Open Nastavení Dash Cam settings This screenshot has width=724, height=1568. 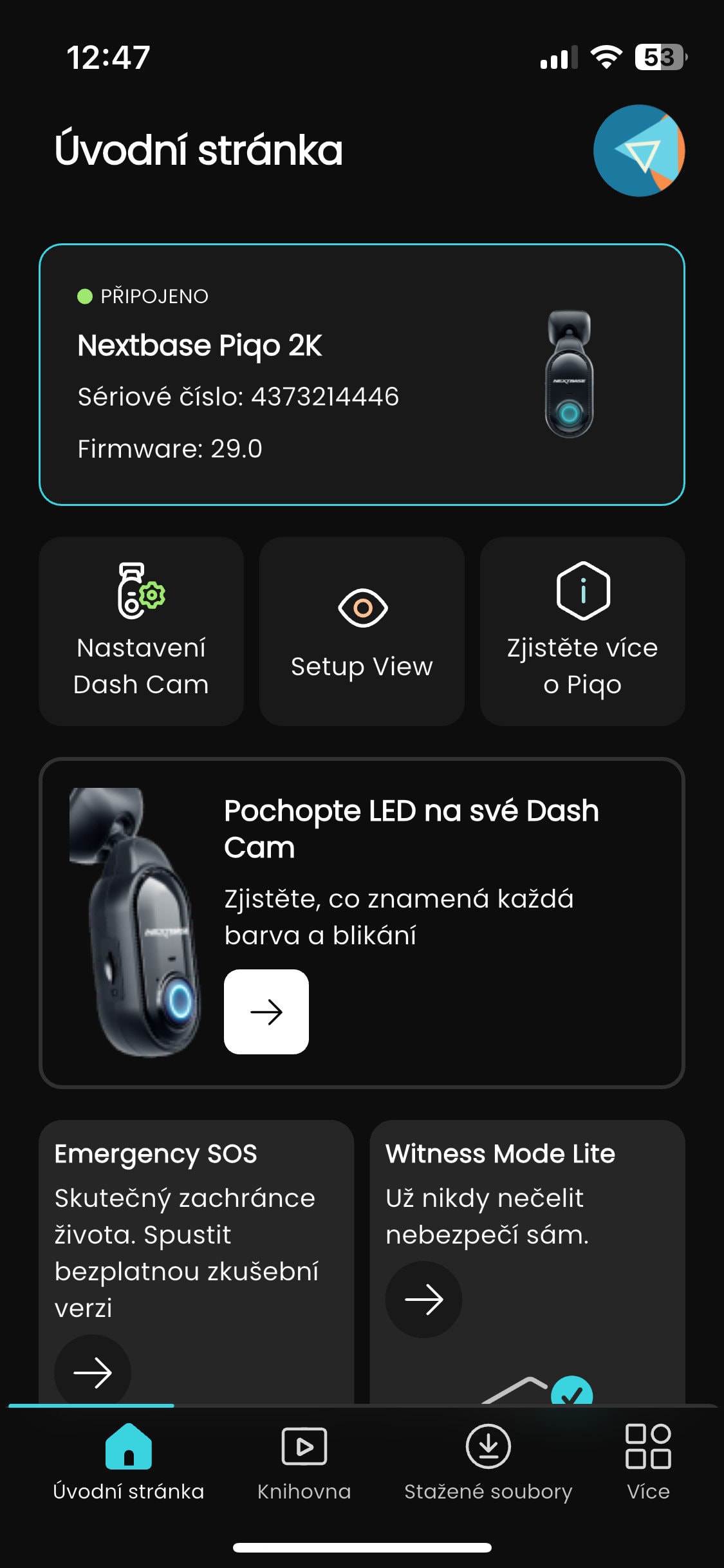(x=141, y=631)
